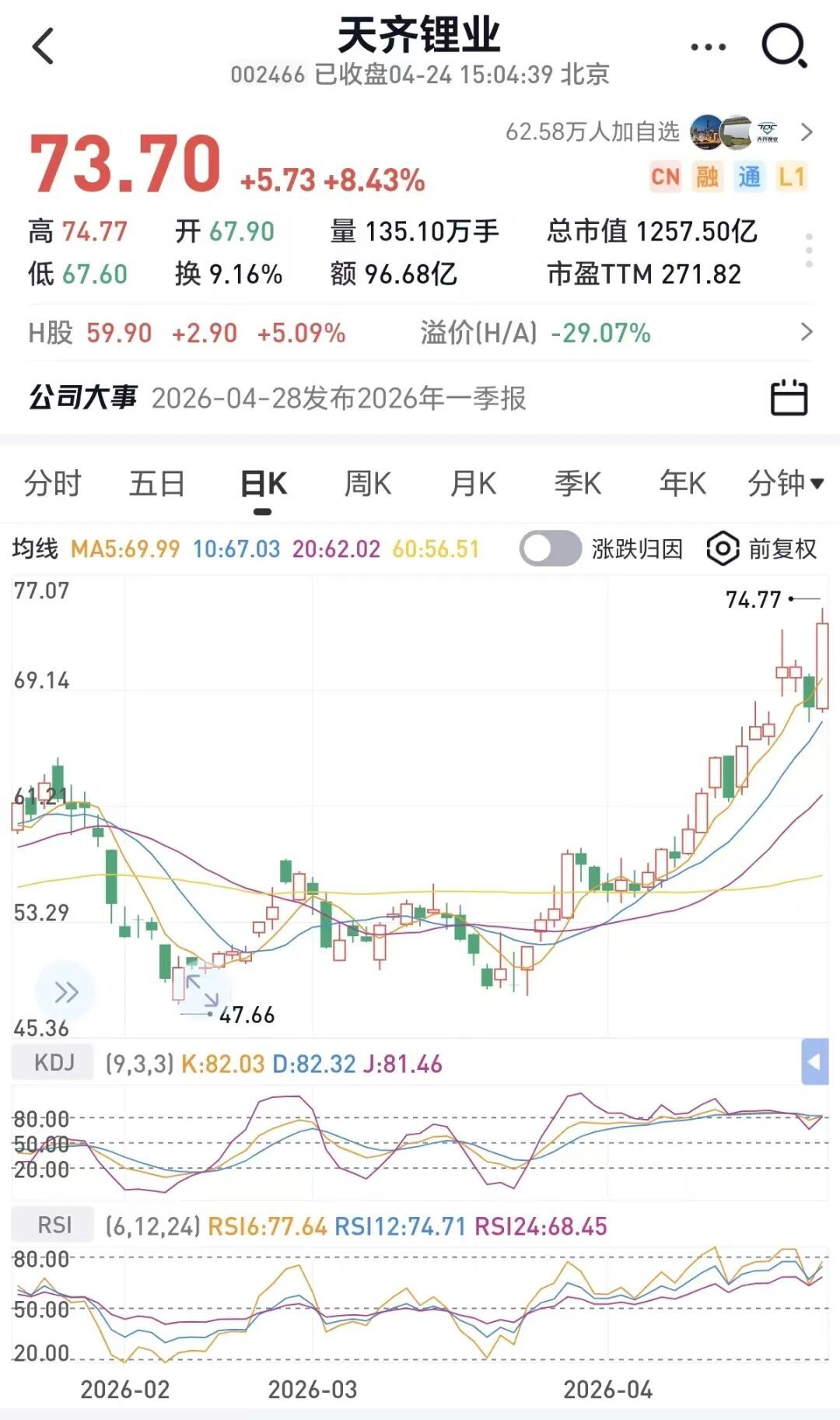Expand the 分钟 interval dropdown
This screenshot has width=840, height=1420.
click(x=785, y=484)
